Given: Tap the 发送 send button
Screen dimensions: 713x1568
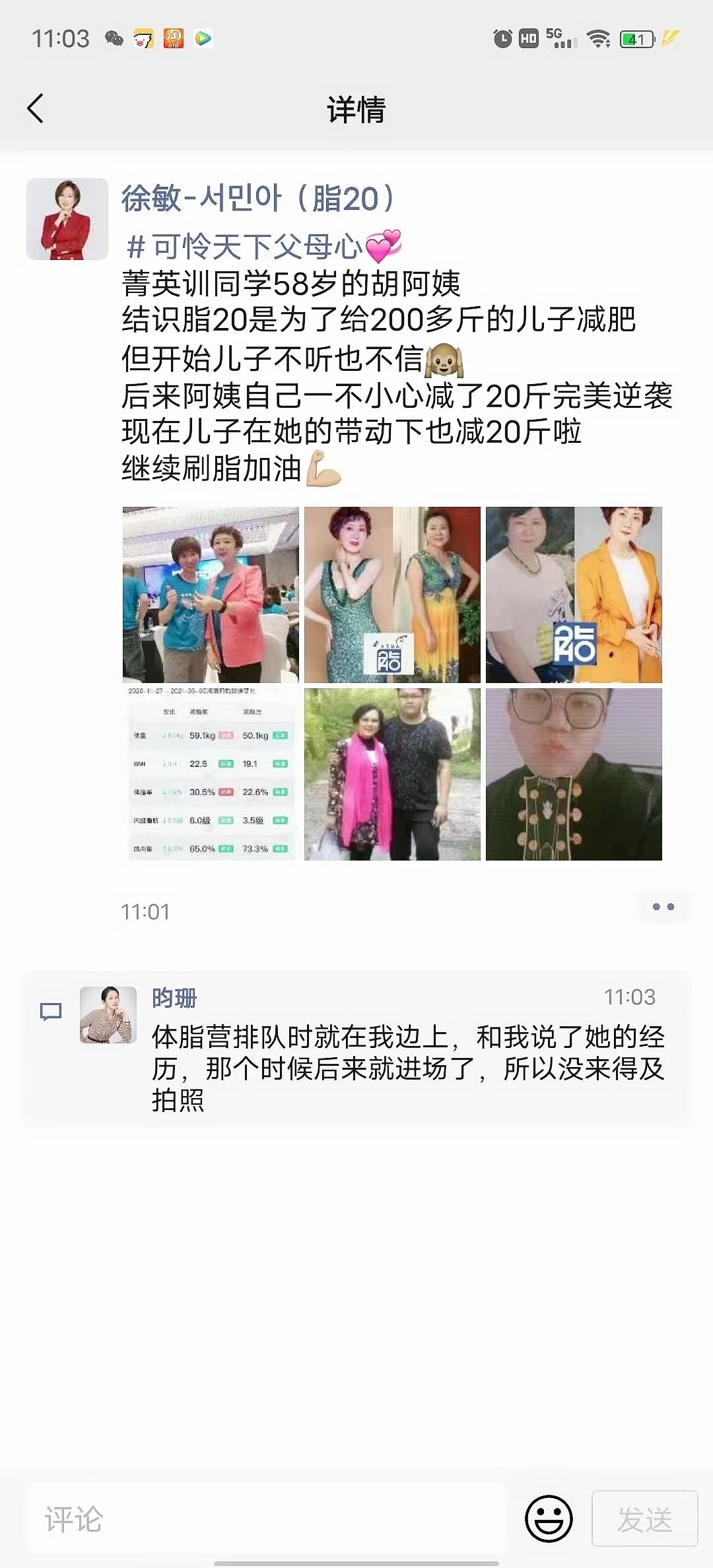Looking at the screenshot, I should coord(644,1519).
